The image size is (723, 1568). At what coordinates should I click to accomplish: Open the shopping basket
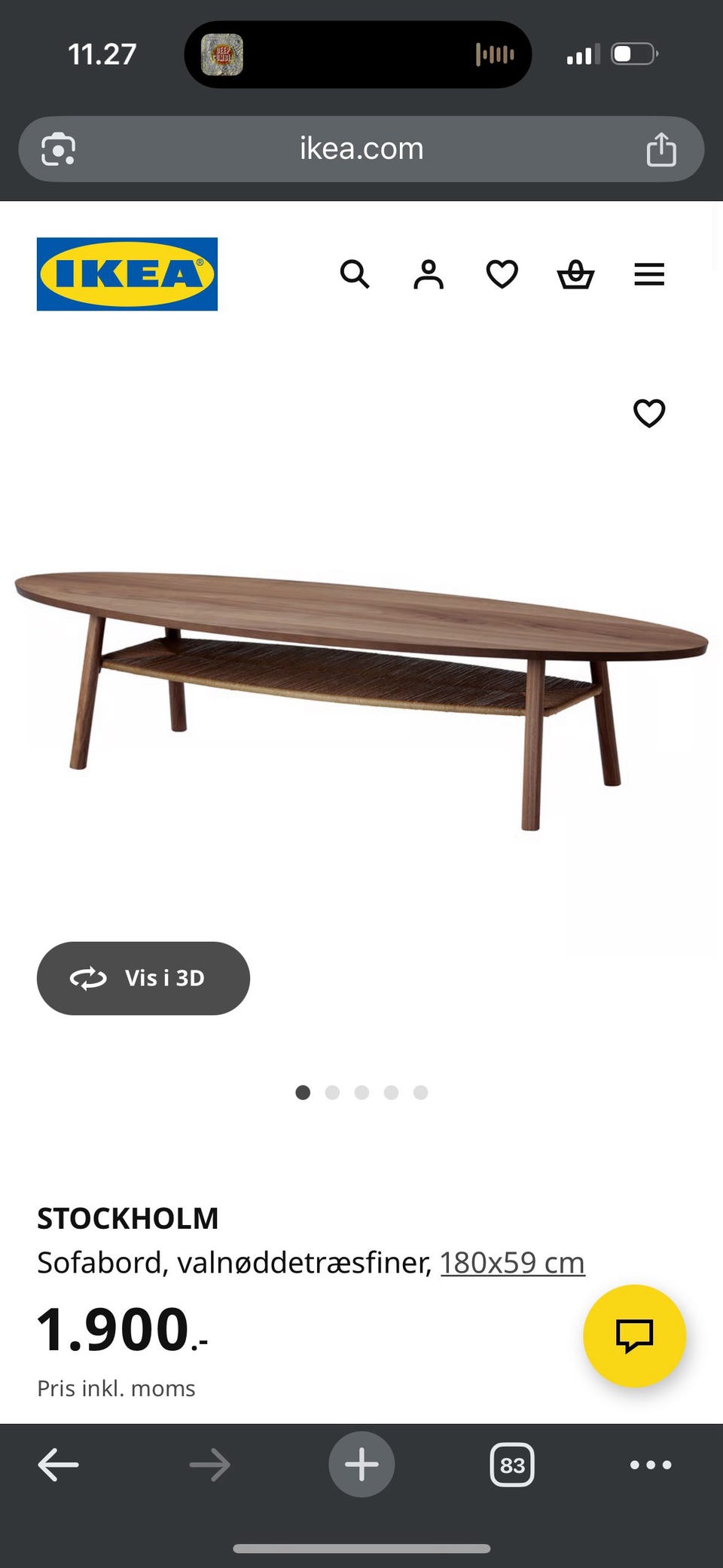point(575,274)
